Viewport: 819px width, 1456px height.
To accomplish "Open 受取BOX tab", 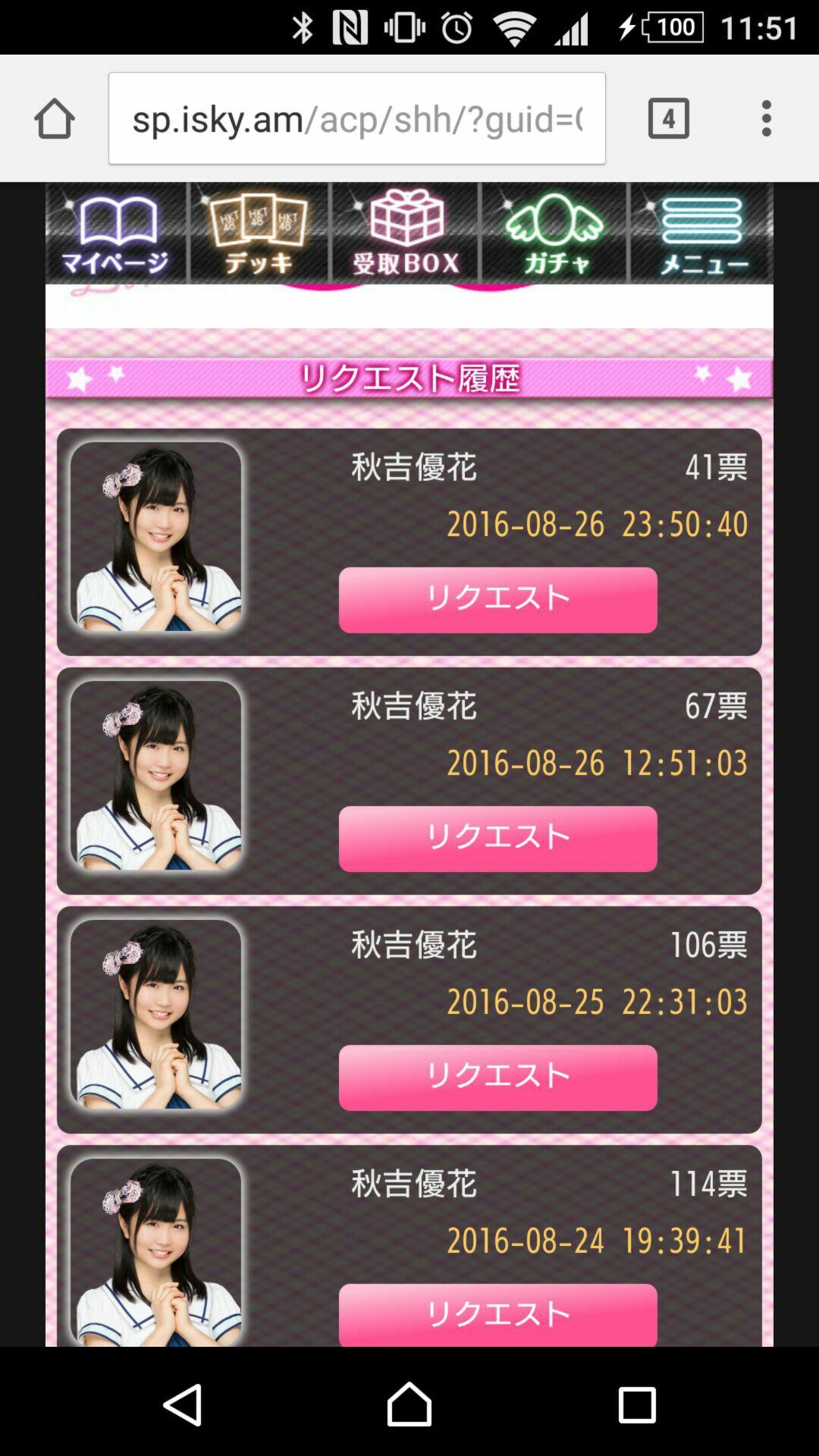I will click(406, 234).
